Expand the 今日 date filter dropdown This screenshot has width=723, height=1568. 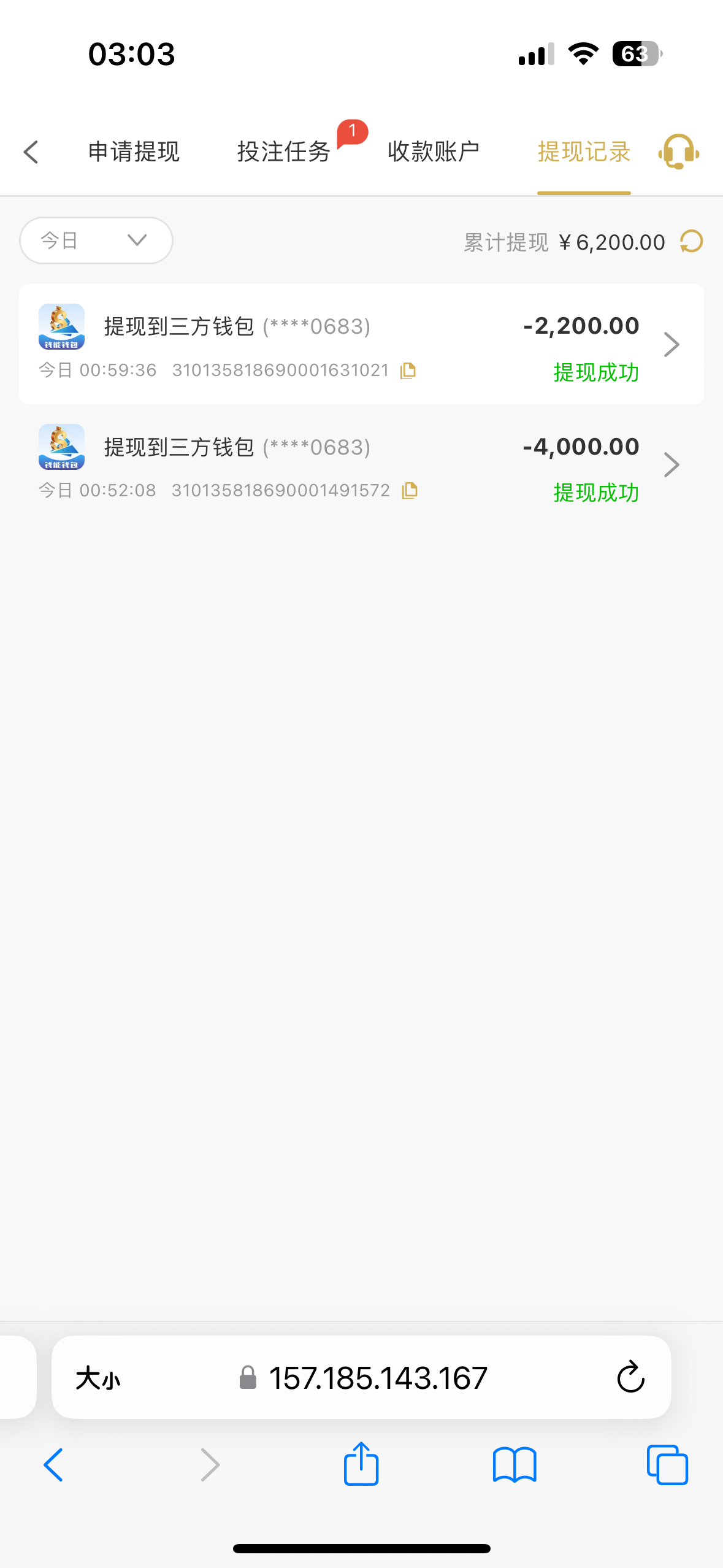coord(96,240)
